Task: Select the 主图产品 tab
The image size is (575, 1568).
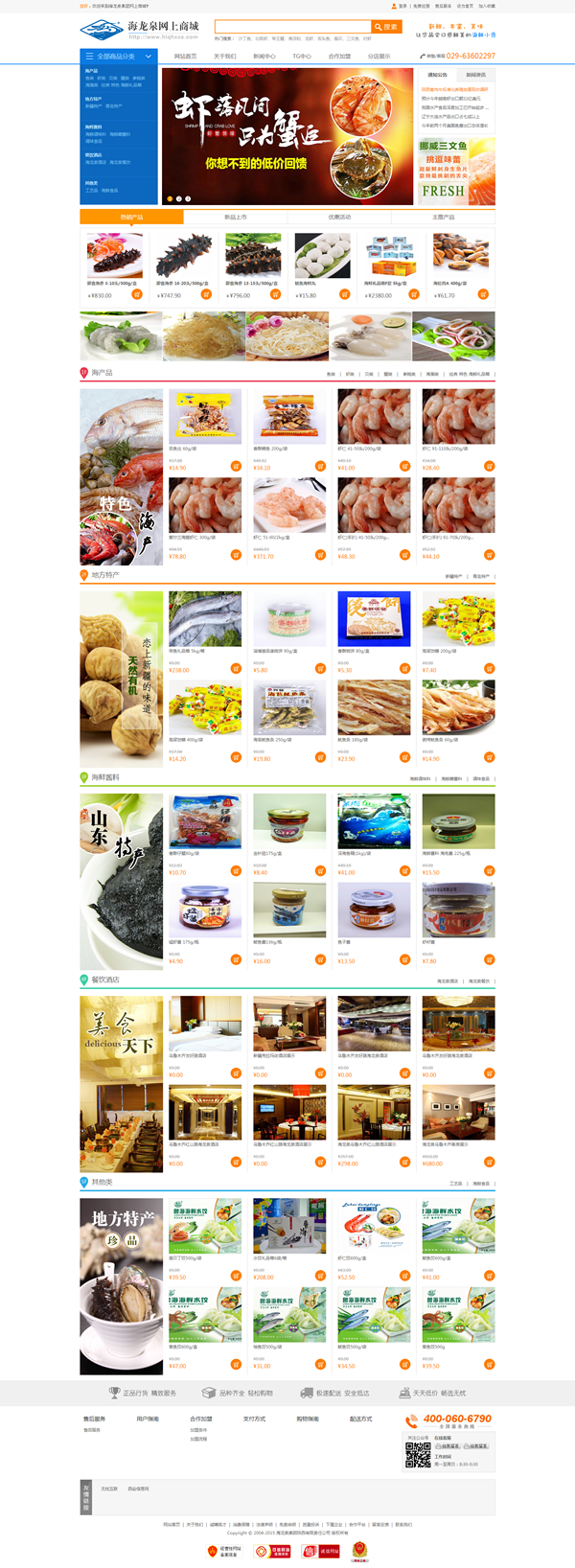Action: coord(443,218)
